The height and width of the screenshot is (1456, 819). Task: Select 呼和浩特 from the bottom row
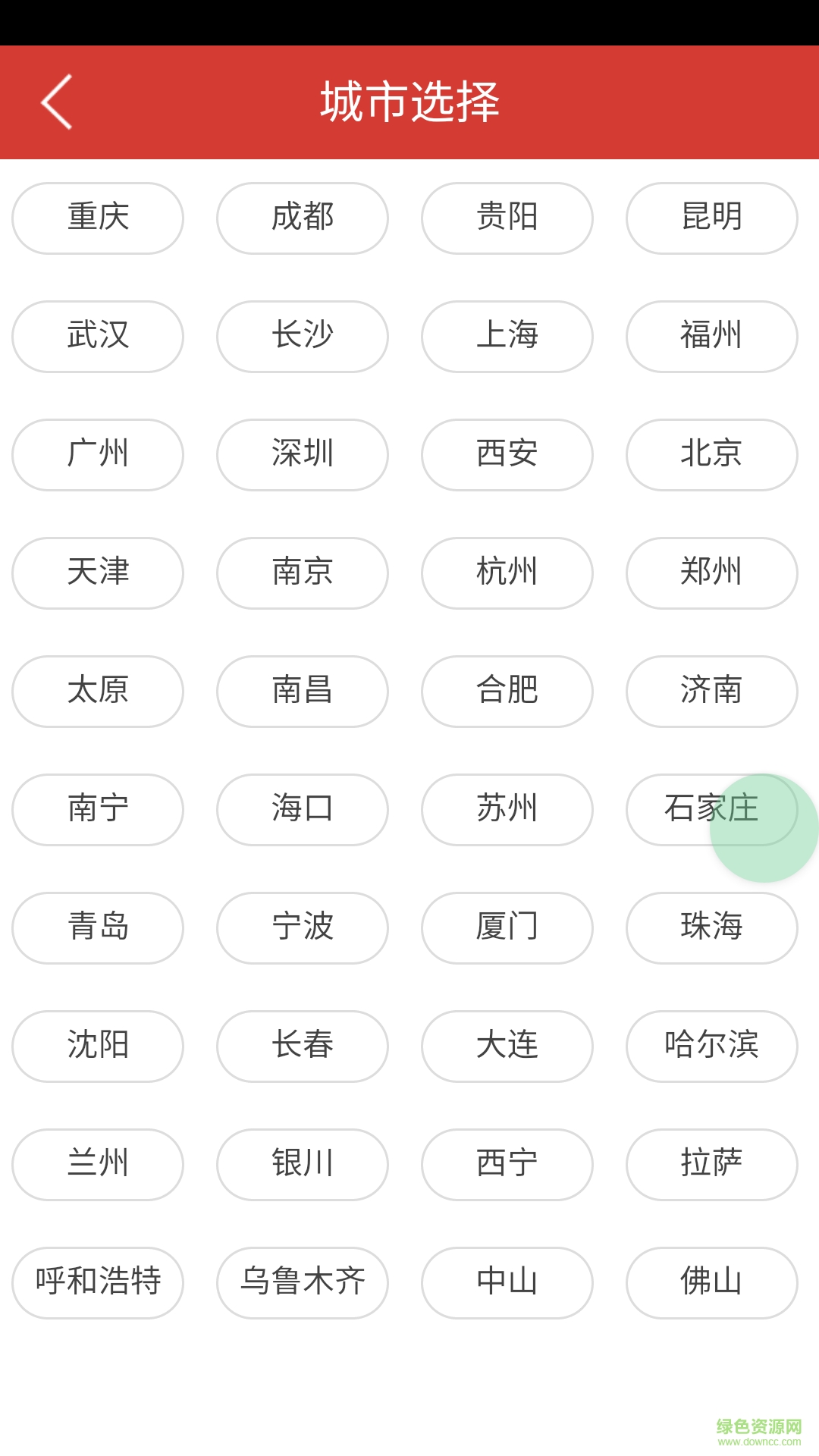97,1282
